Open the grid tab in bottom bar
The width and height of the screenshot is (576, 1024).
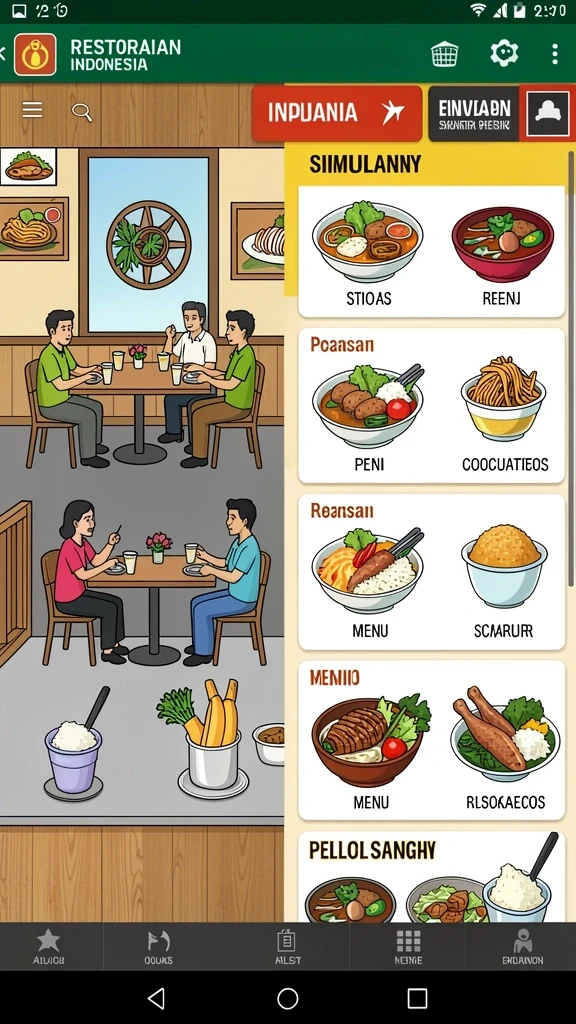pos(408,946)
